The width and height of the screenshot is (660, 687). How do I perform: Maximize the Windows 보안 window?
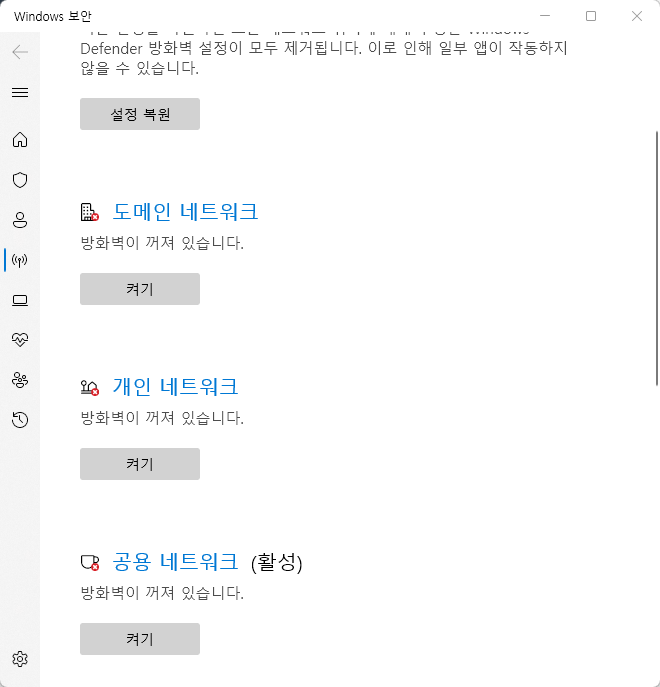(591, 16)
